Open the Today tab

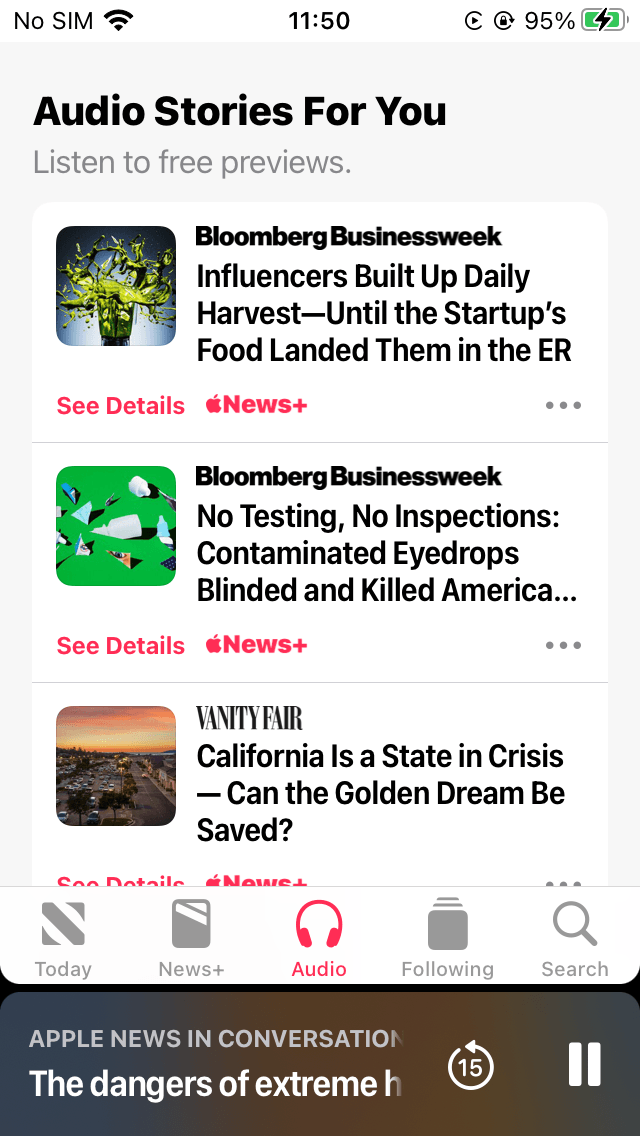click(x=63, y=938)
